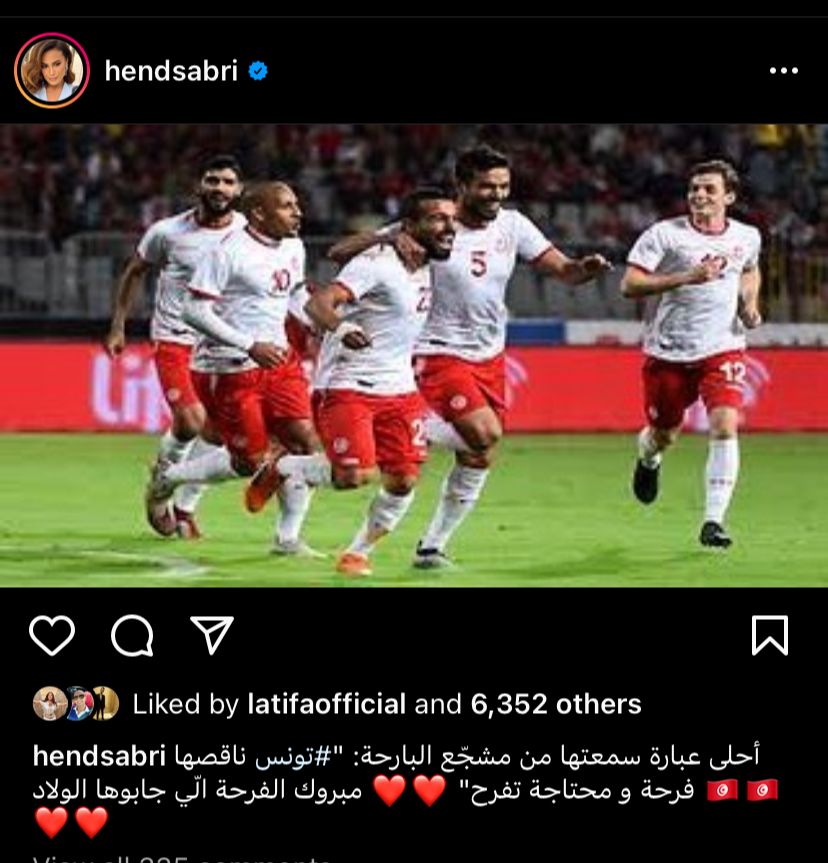
Task: Open latifaofficial's profile from the likes line
Action: coord(326,704)
